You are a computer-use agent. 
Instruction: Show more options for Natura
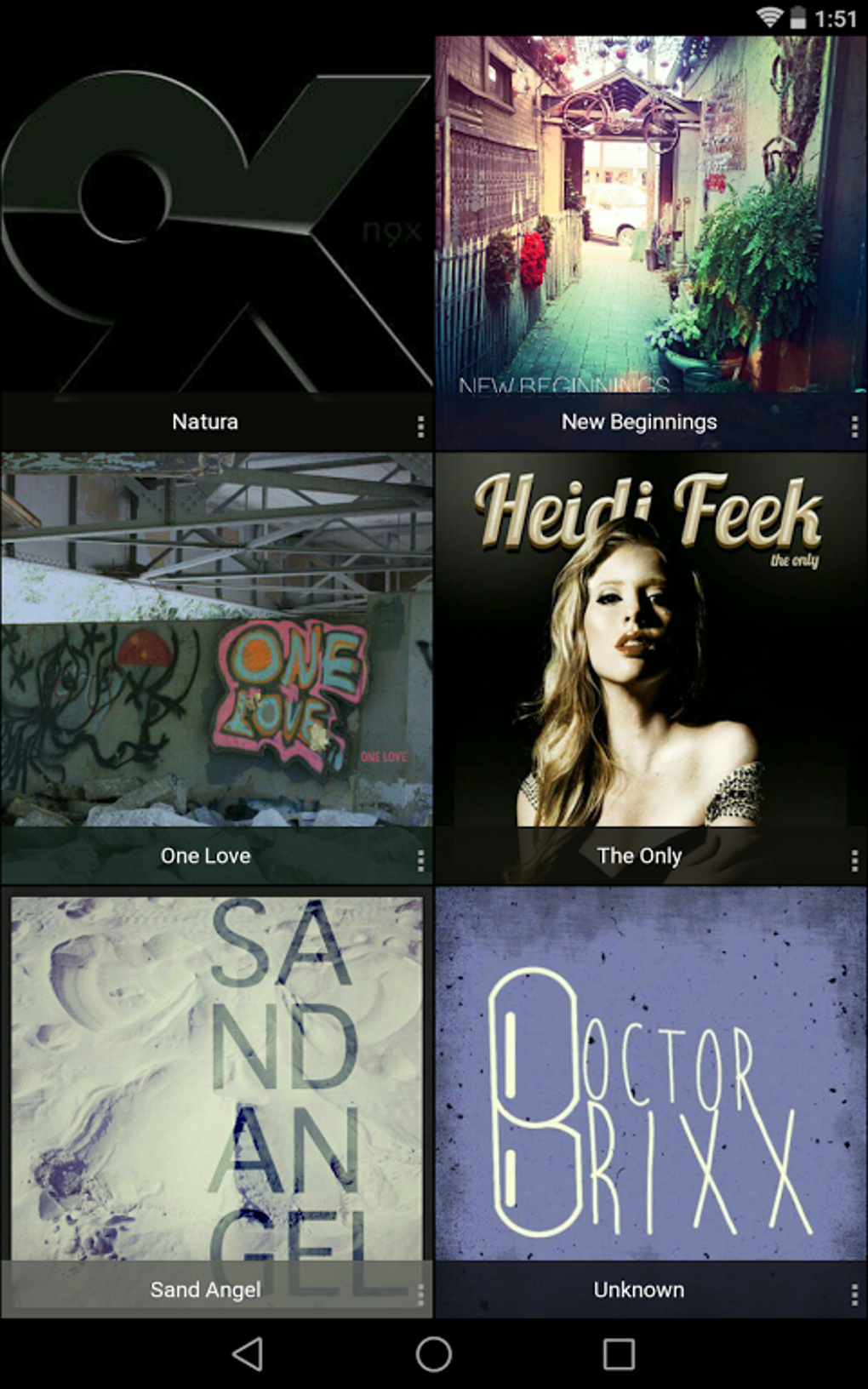[x=420, y=427]
